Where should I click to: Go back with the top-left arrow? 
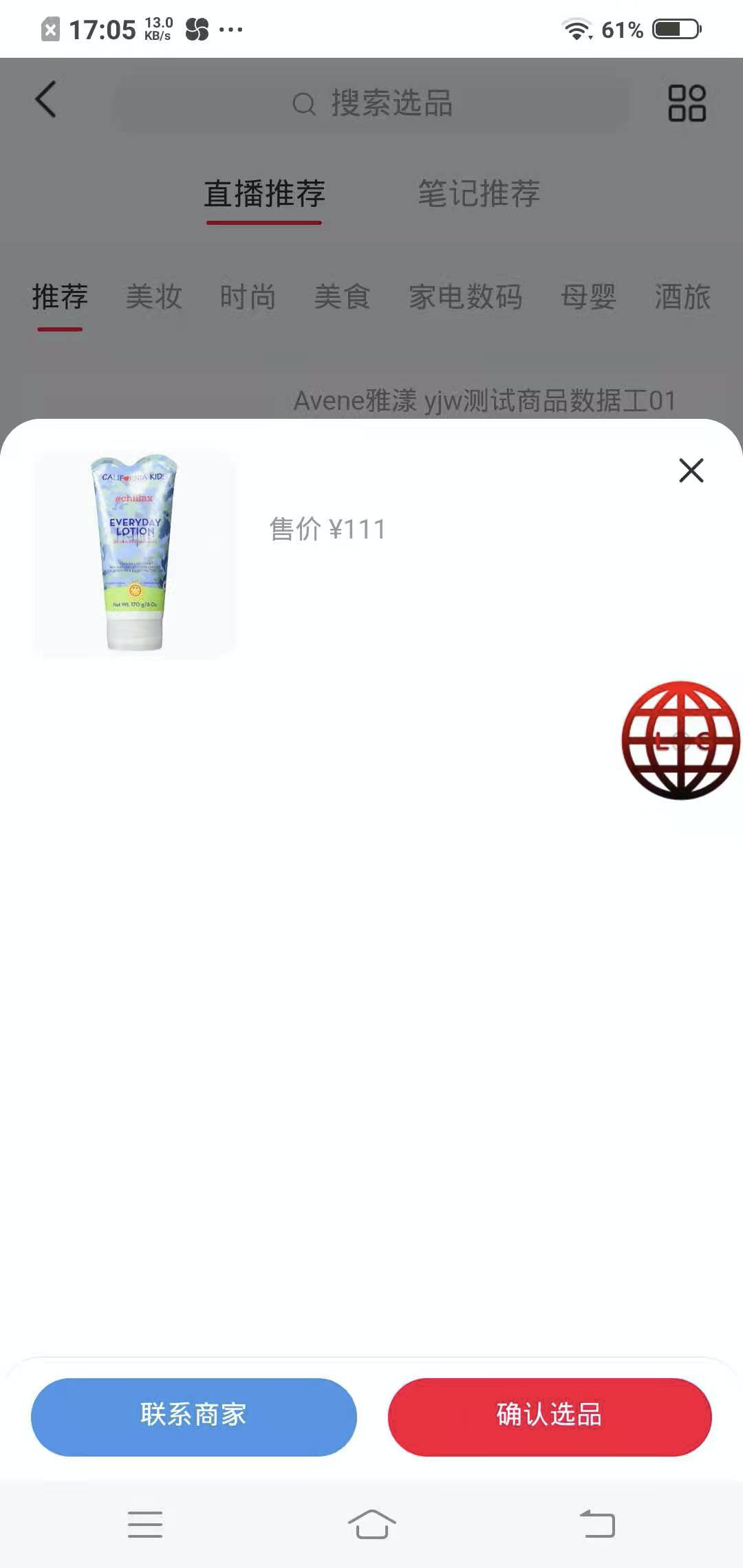pos(46,100)
